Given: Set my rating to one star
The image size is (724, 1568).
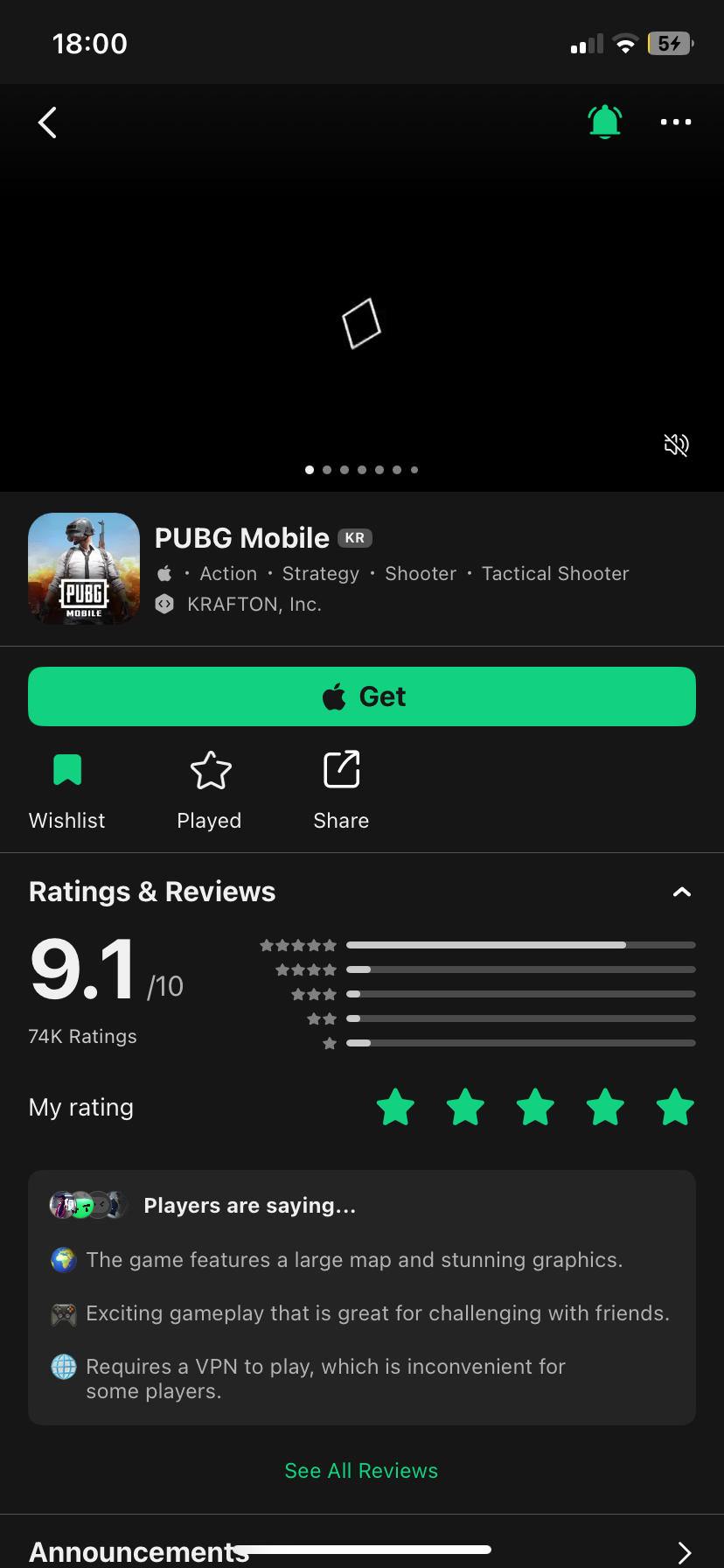Looking at the screenshot, I should pyautogui.click(x=395, y=1107).
